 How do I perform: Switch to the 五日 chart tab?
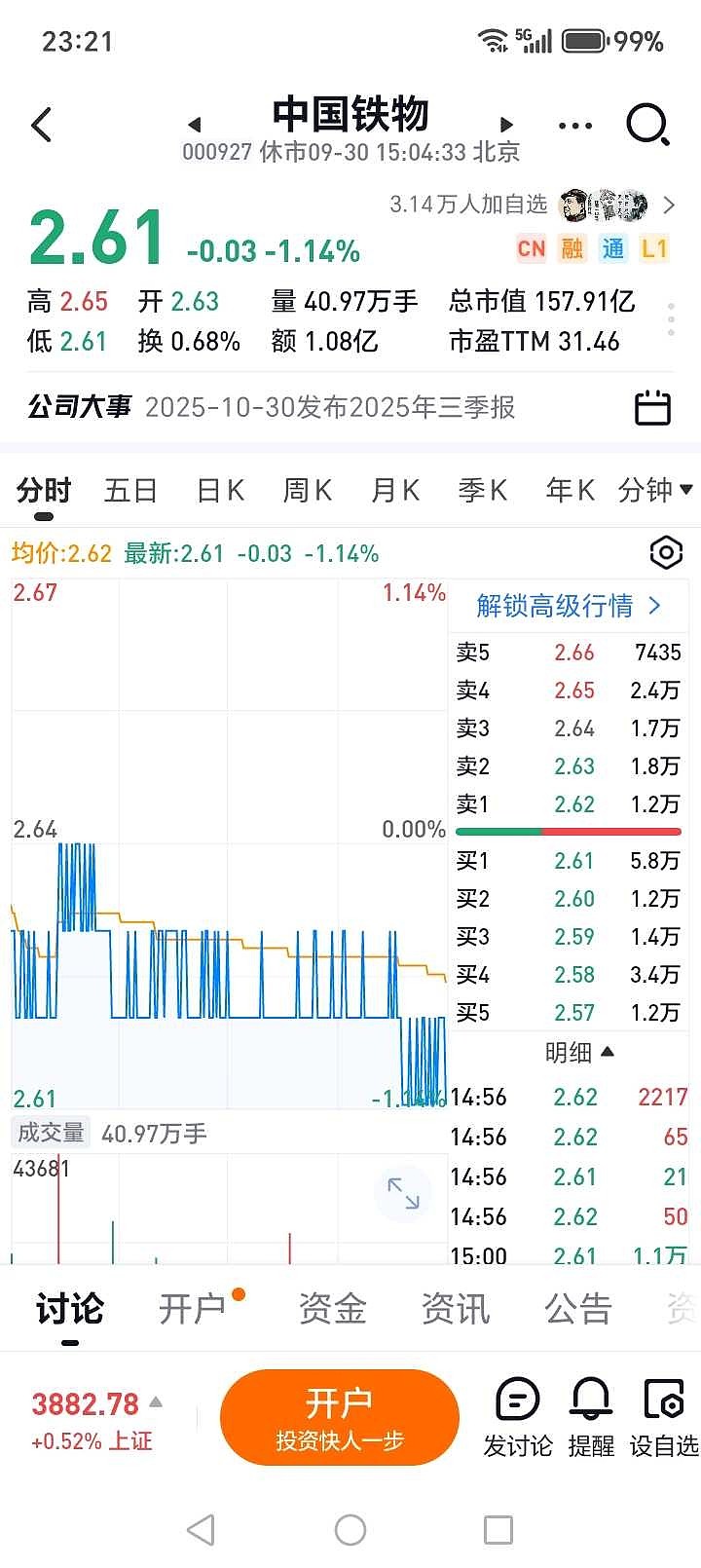[x=130, y=490]
